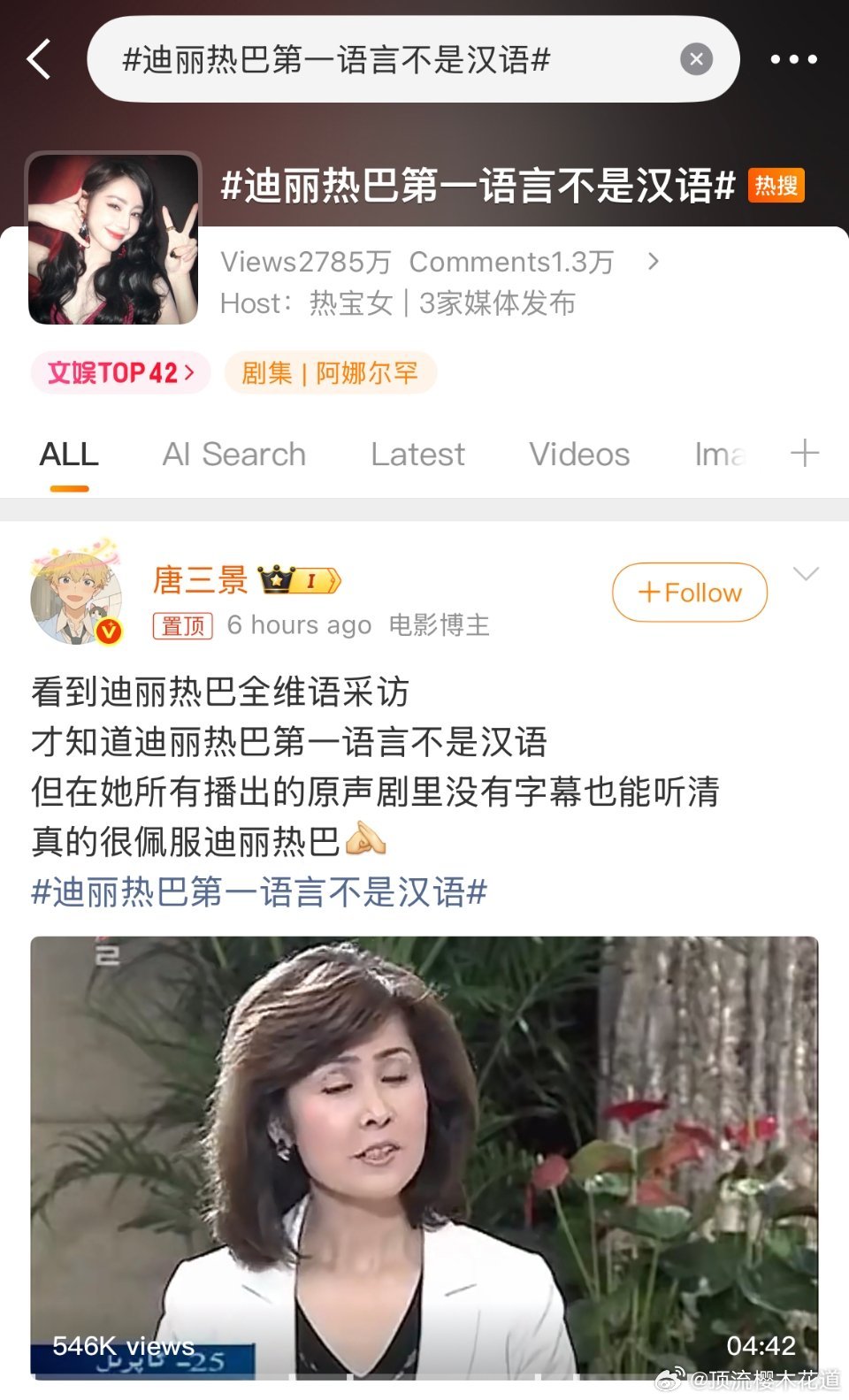Open the 文娱TOP42 ranking expander

pyautogui.click(x=119, y=372)
